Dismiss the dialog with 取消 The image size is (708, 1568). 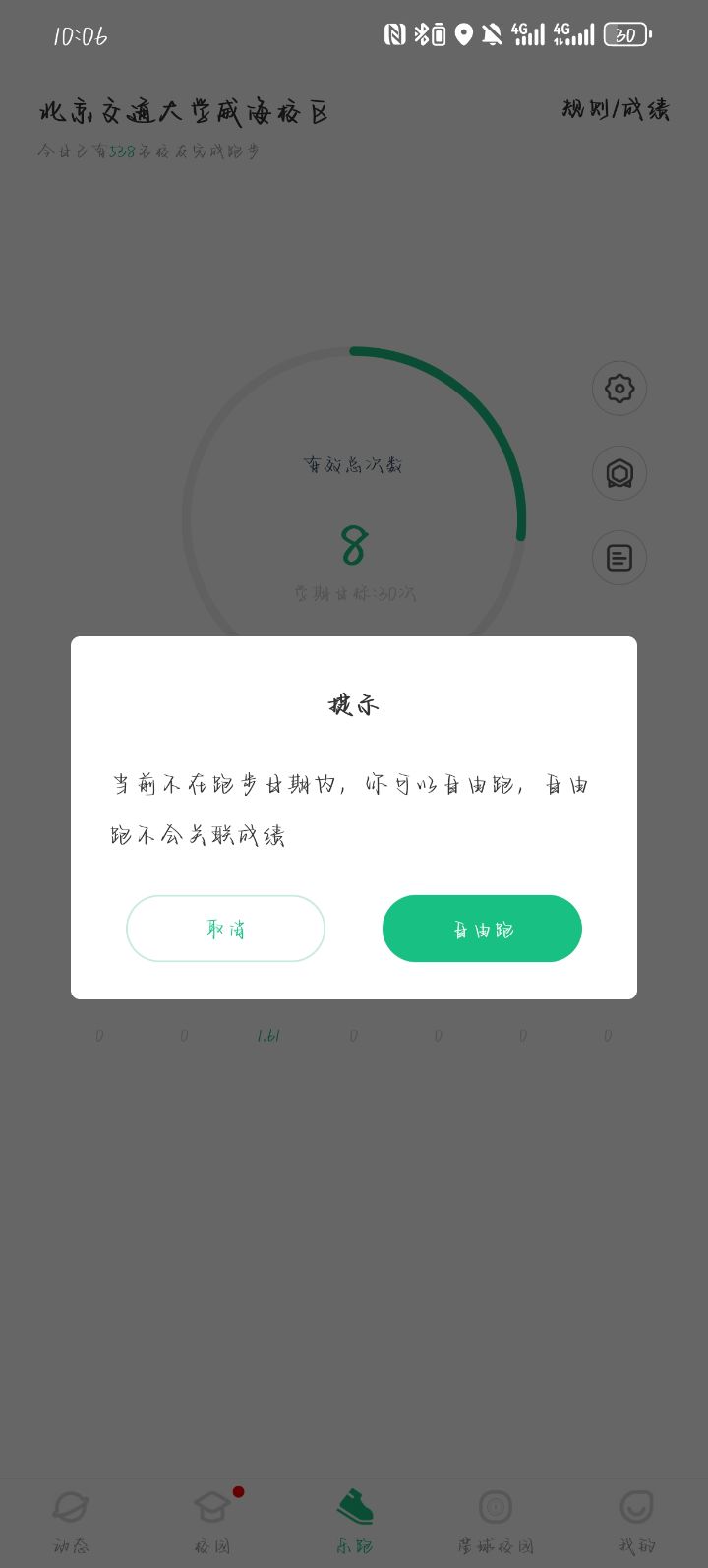tap(225, 929)
